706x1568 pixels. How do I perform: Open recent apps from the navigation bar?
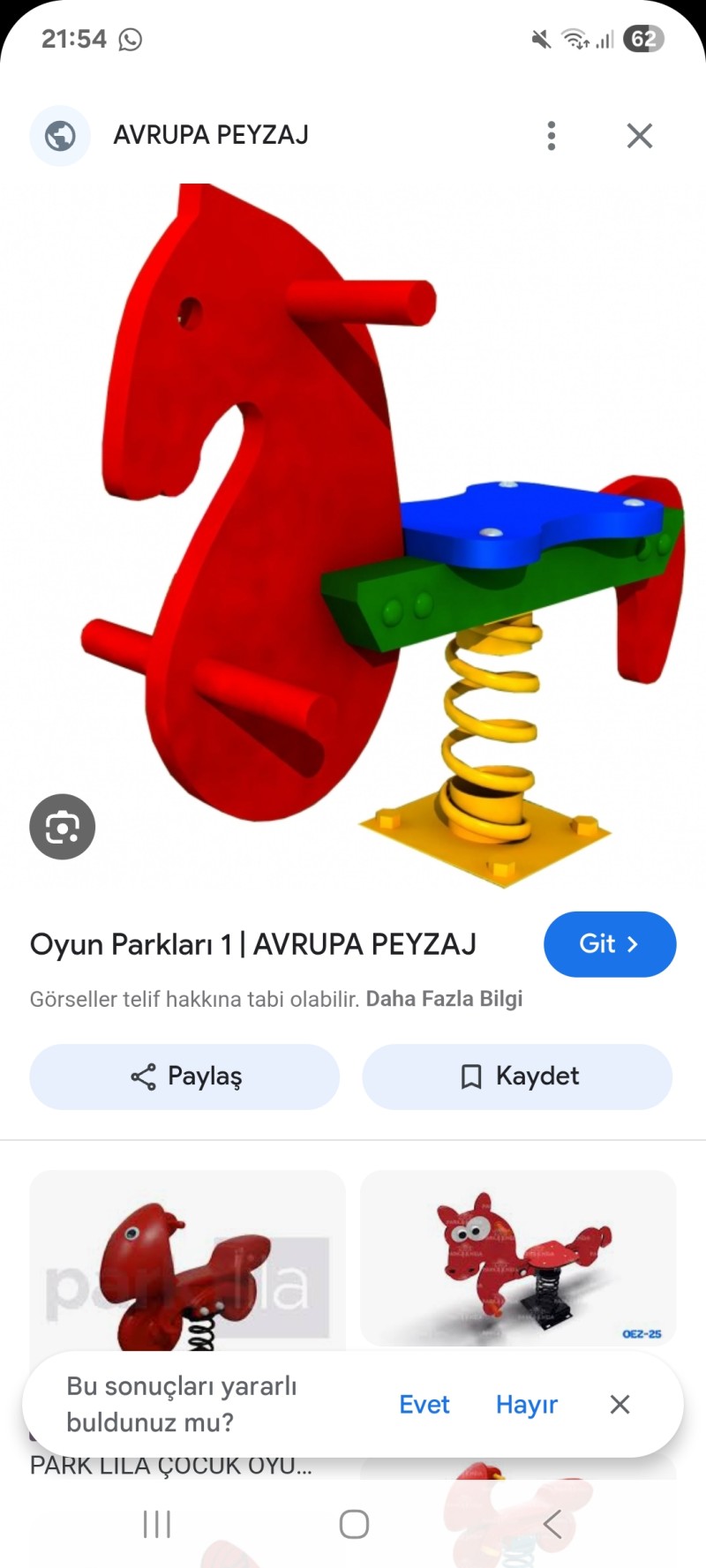click(x=157, y=1524)
